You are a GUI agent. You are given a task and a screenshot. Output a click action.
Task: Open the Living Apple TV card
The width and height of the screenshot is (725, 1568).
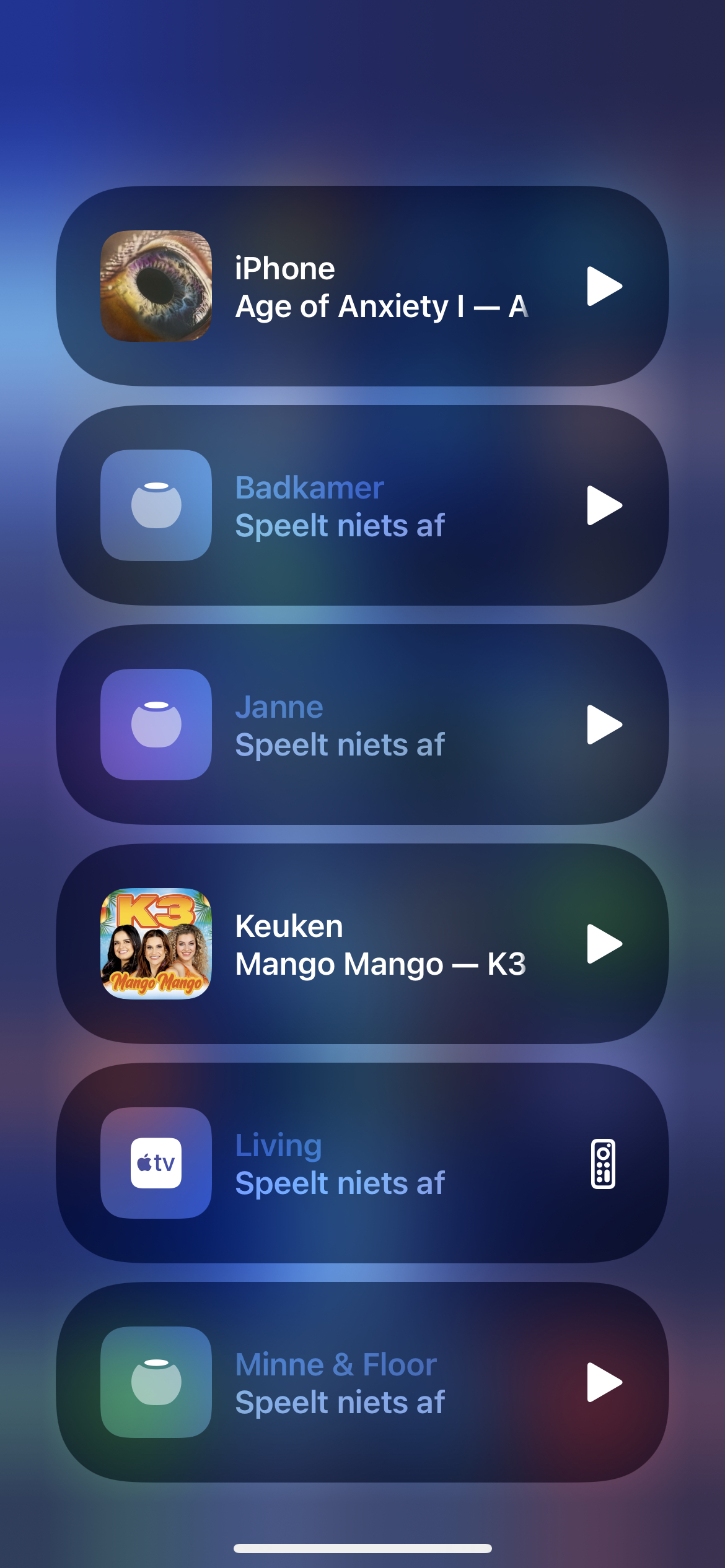(x=372, y=1164)
